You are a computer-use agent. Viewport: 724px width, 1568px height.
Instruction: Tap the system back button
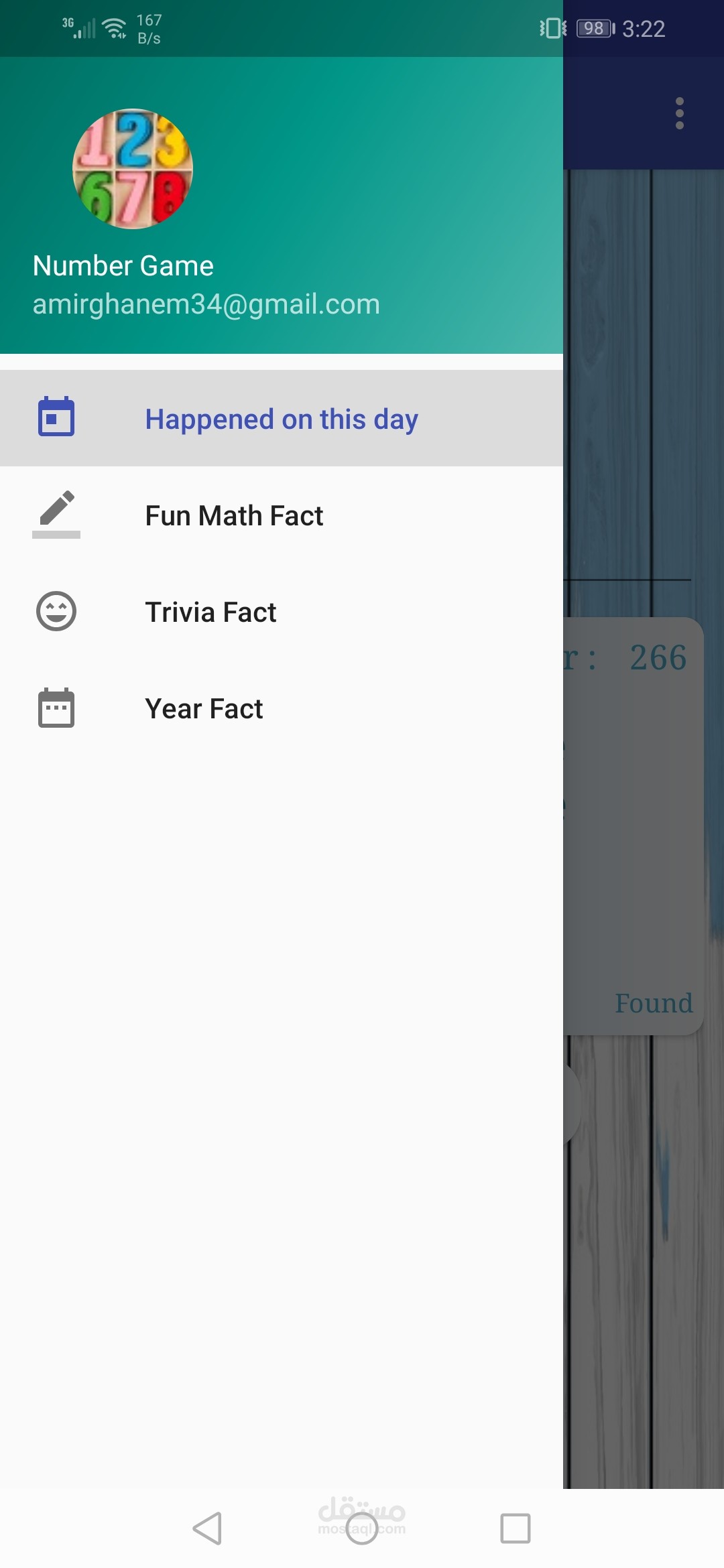pos(207,1528)
